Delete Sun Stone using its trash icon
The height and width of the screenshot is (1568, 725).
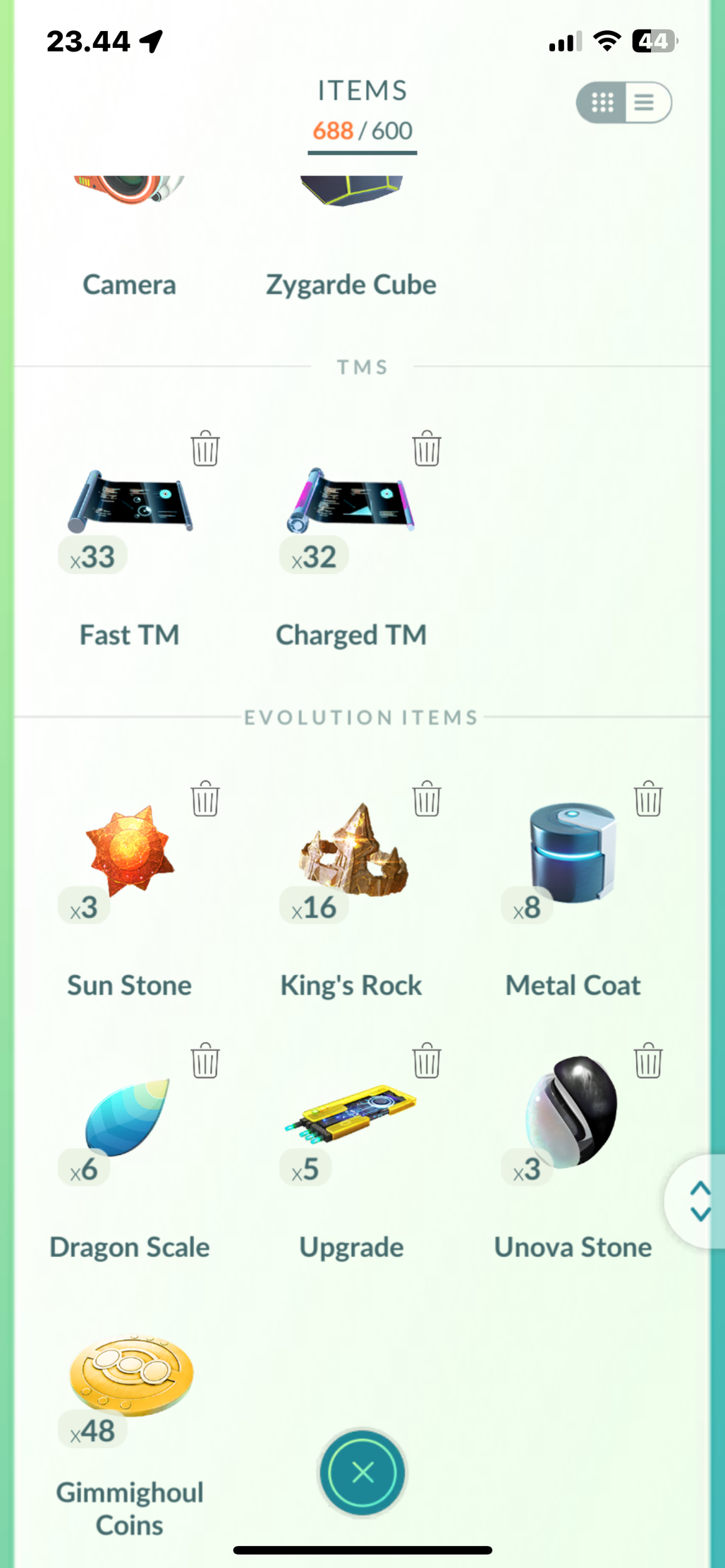pos(205,799)
